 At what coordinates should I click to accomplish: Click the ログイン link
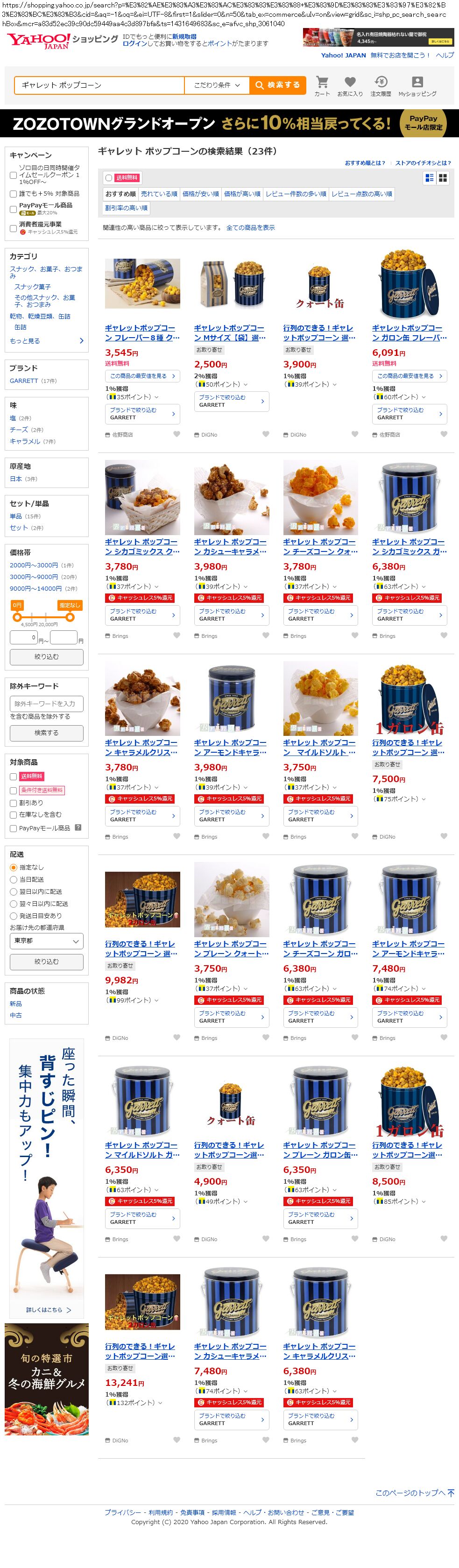click(x=135, y=44)
